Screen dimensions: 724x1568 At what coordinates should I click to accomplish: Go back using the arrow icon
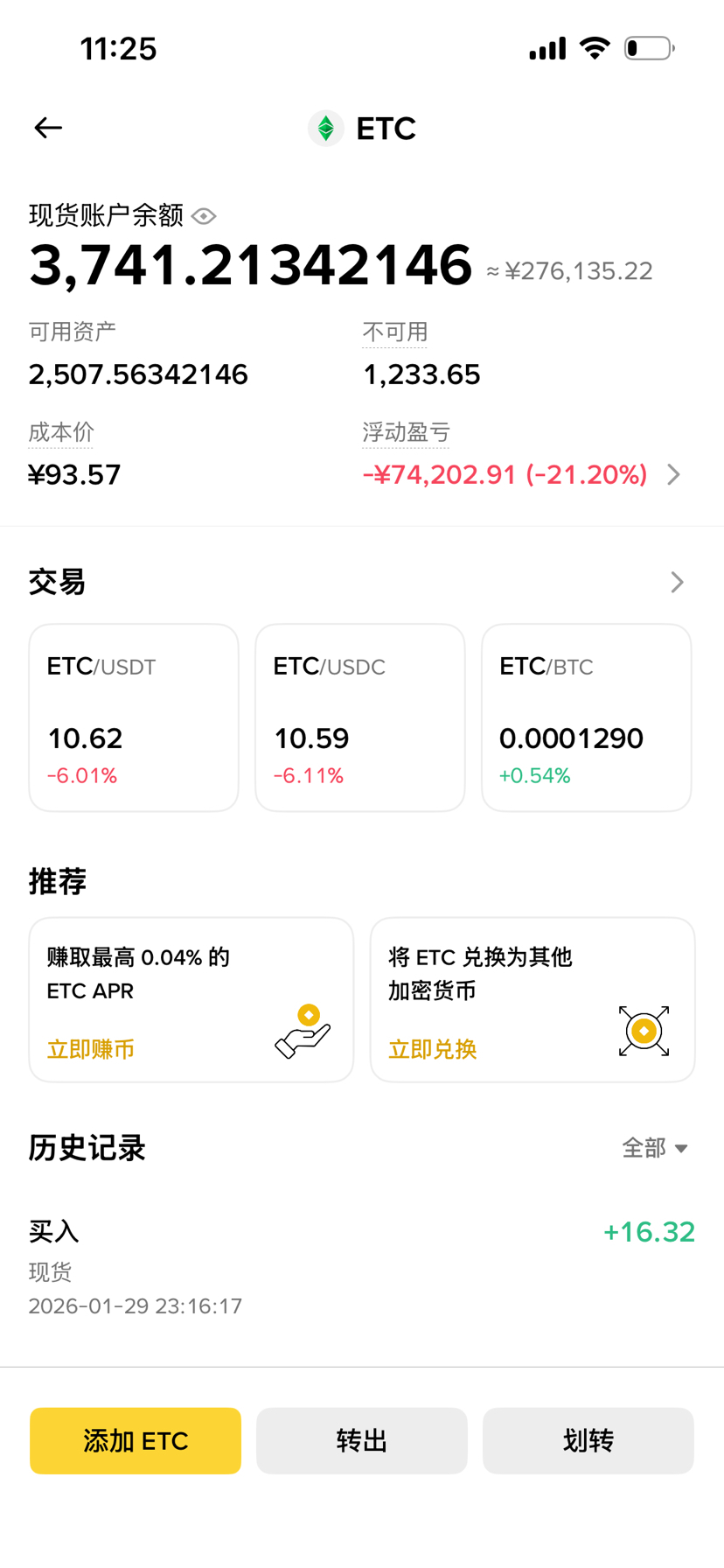click(x=48, y=128)
